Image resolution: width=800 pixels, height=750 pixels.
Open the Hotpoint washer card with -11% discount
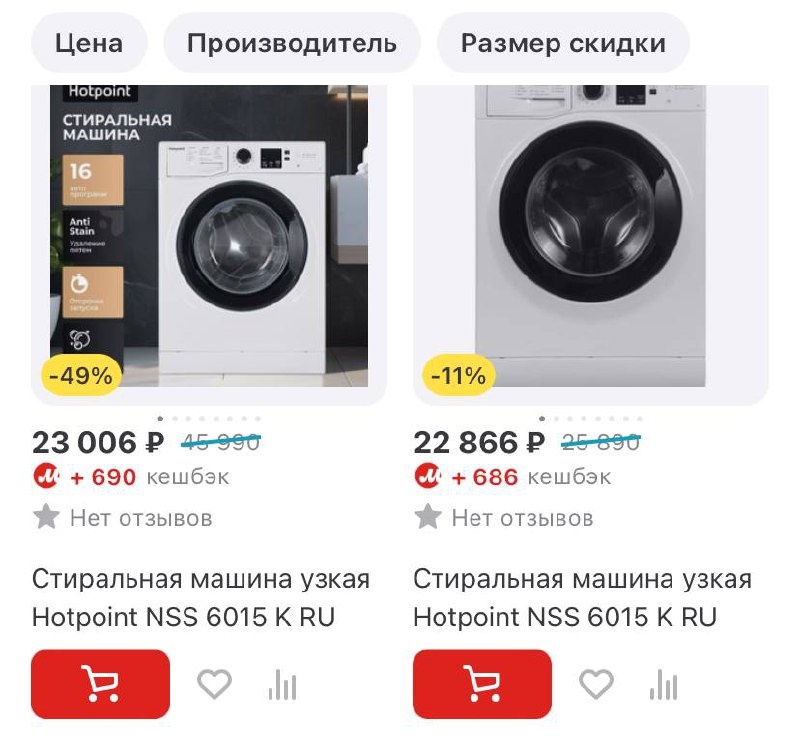(x=590, y=240)
